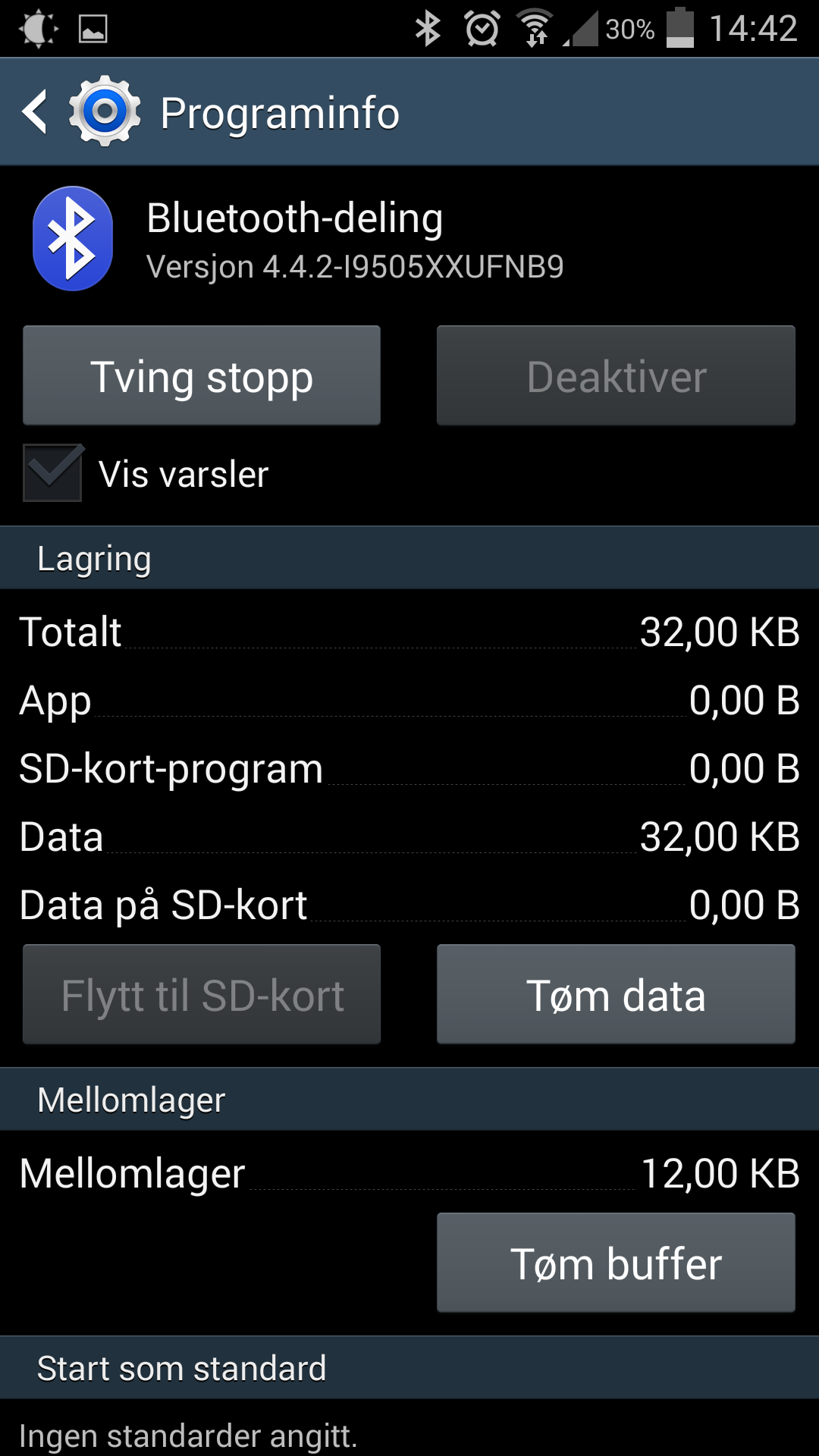819x1456 pixels.
Task: Clear cache with Tøm buffer
Action: tap(616, 1263)
